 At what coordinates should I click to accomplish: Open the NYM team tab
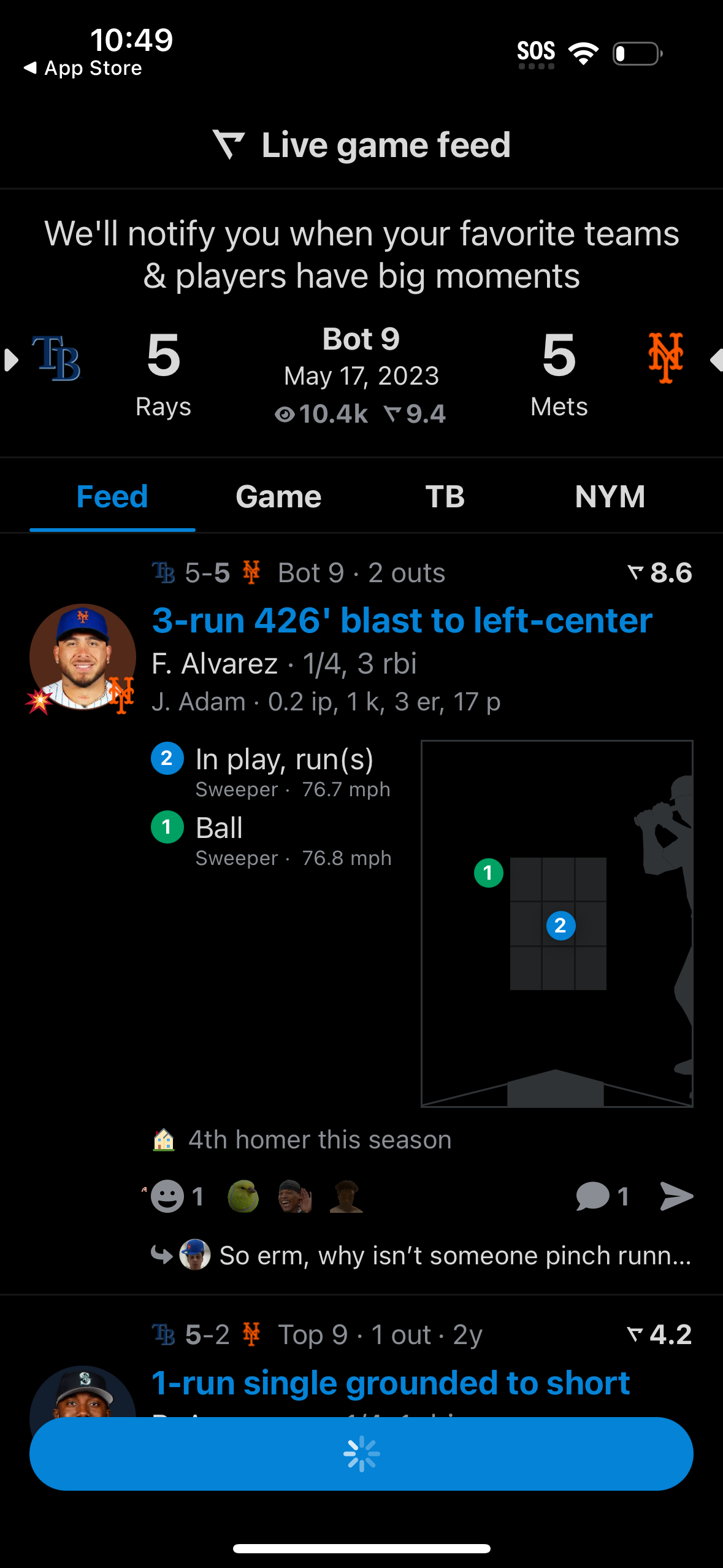610,496
